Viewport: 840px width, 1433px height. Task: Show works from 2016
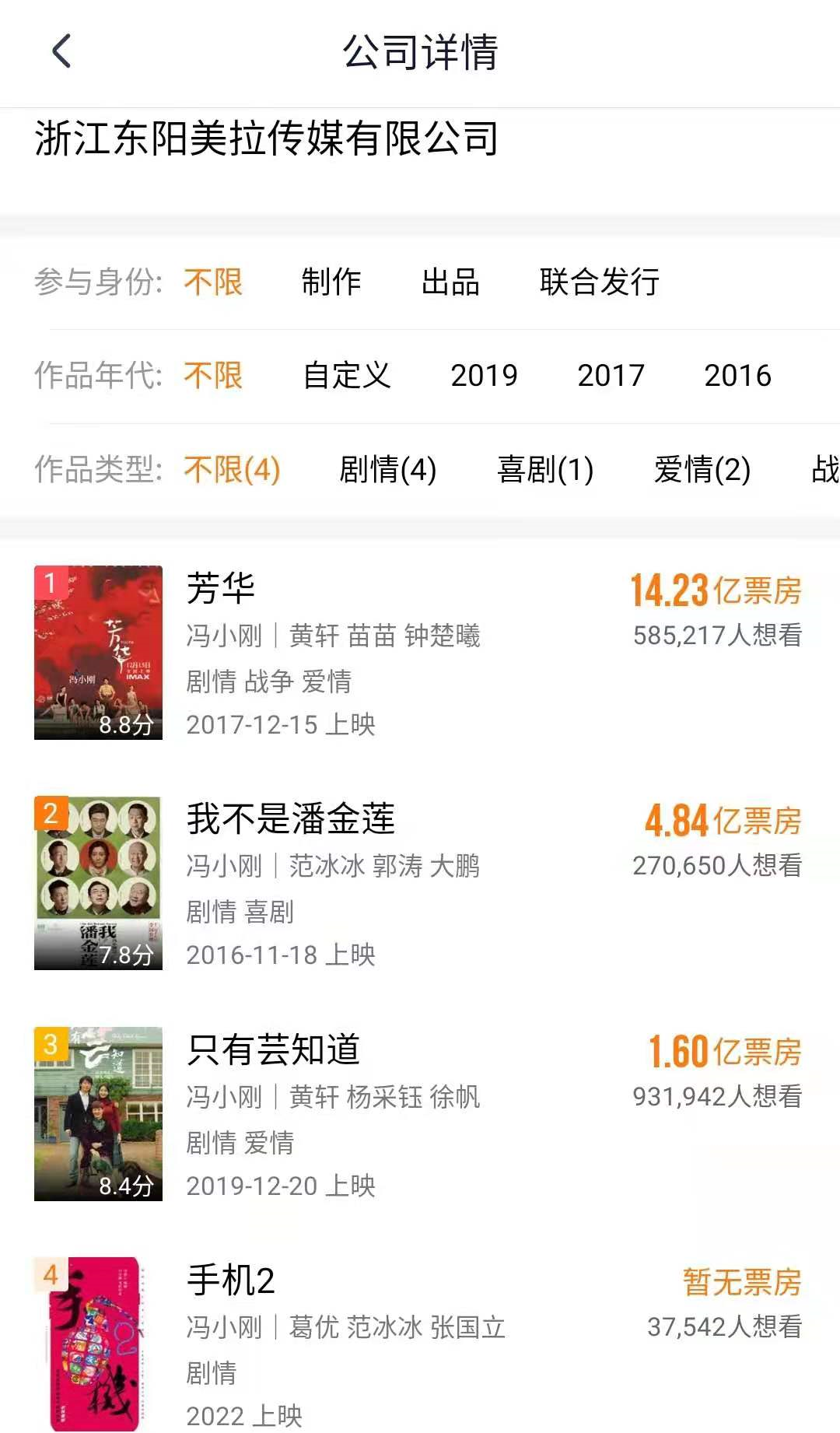(737, 375)
